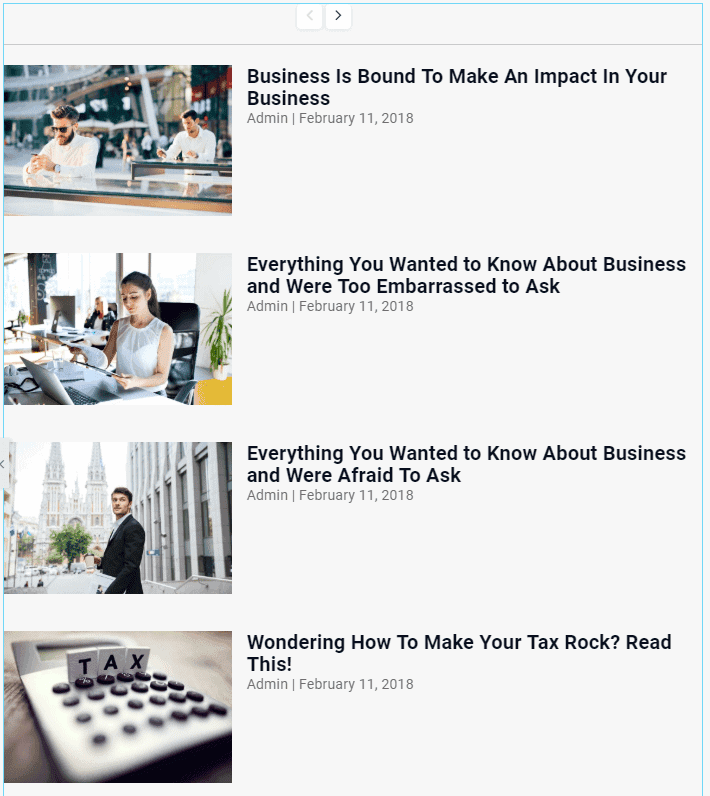This screenshot has height=796, width=710.
Task: Open thumbnail of businessman near cathedral
Action: click(x=118, y=518)
